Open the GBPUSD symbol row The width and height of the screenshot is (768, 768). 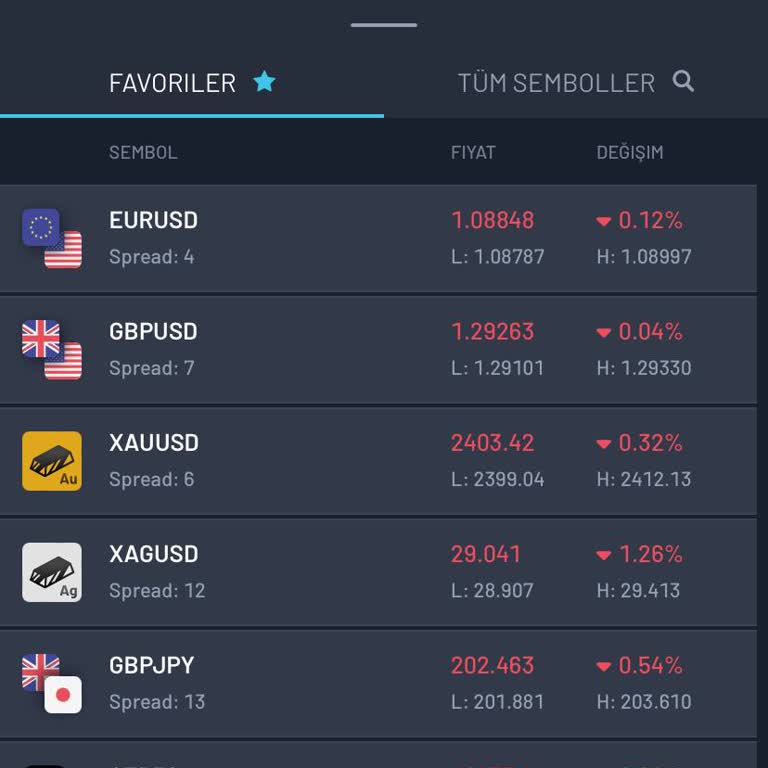378,349
